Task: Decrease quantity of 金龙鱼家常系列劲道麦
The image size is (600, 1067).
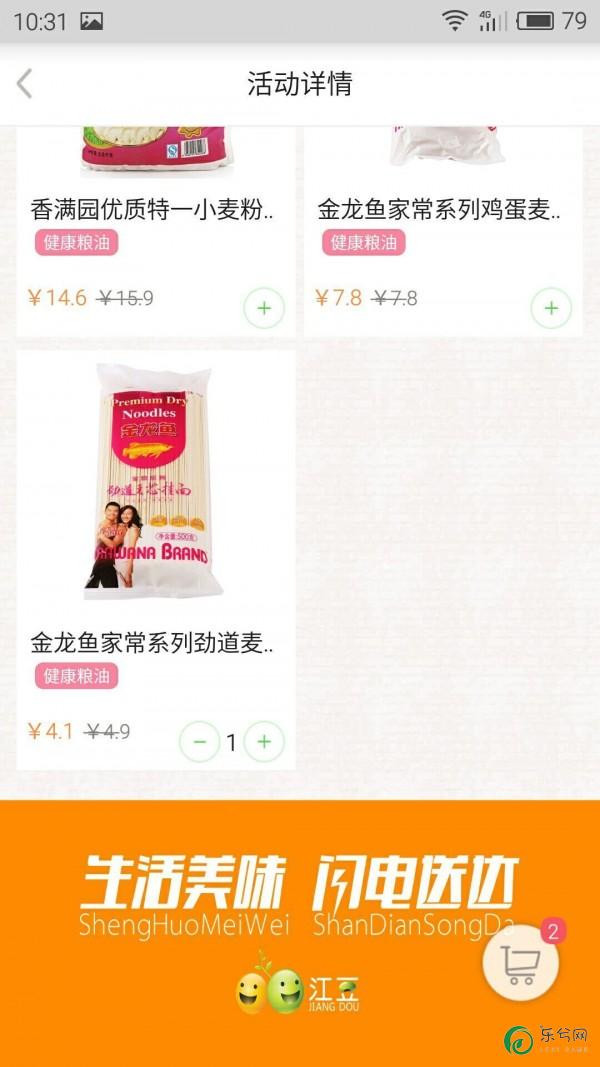Action: click(199, 742)
